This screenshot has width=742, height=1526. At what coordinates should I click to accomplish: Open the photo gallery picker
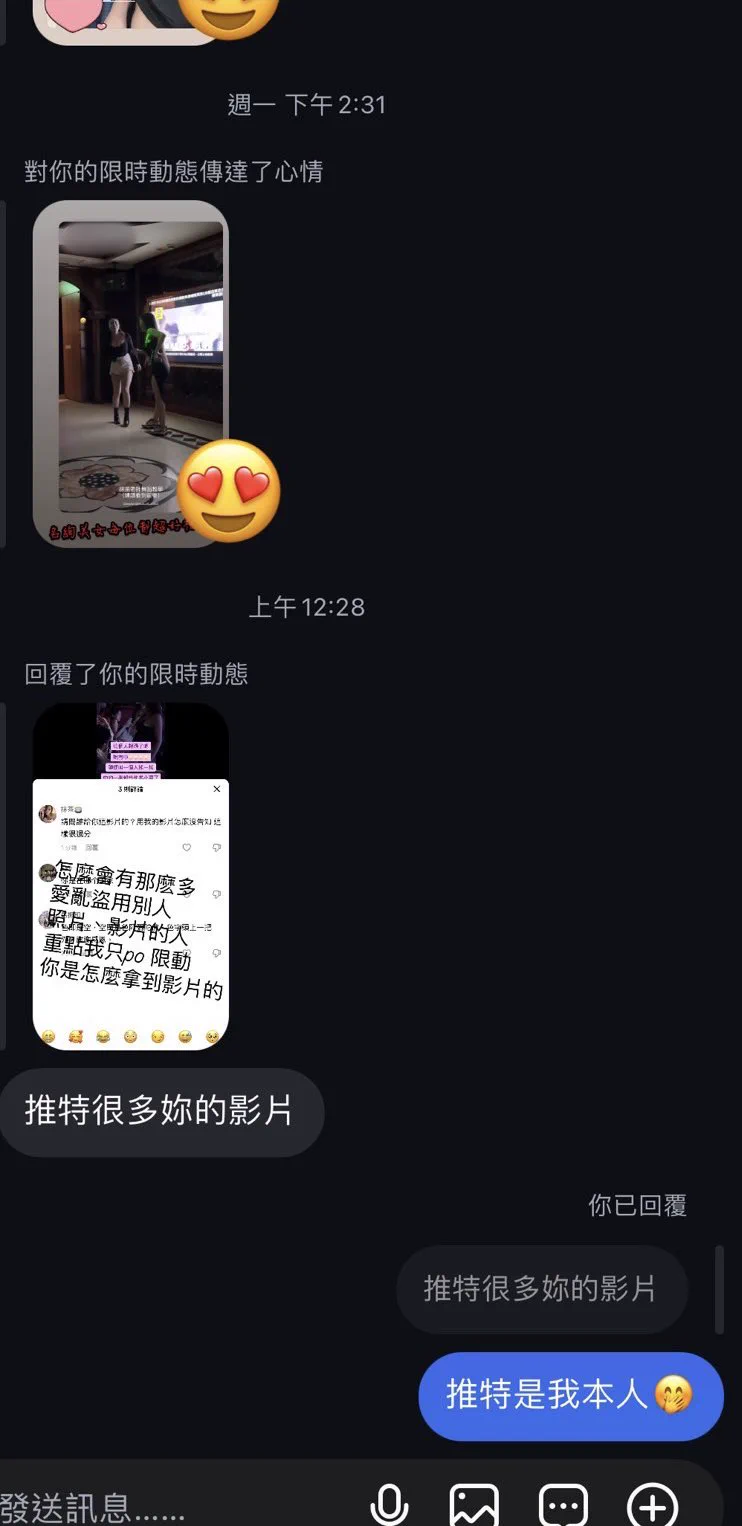coord(474,1505)
